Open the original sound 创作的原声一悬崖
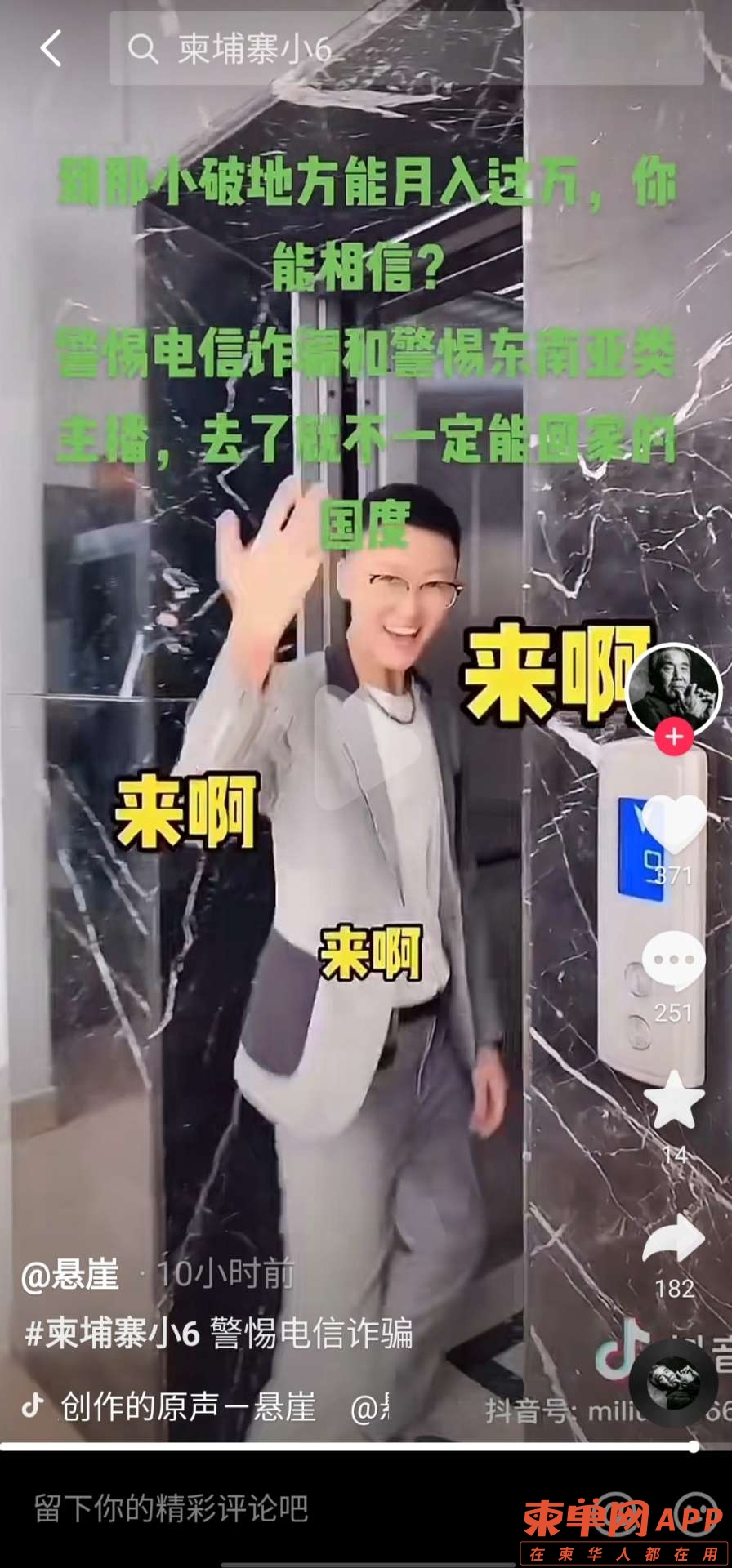 coord(188,1406)
